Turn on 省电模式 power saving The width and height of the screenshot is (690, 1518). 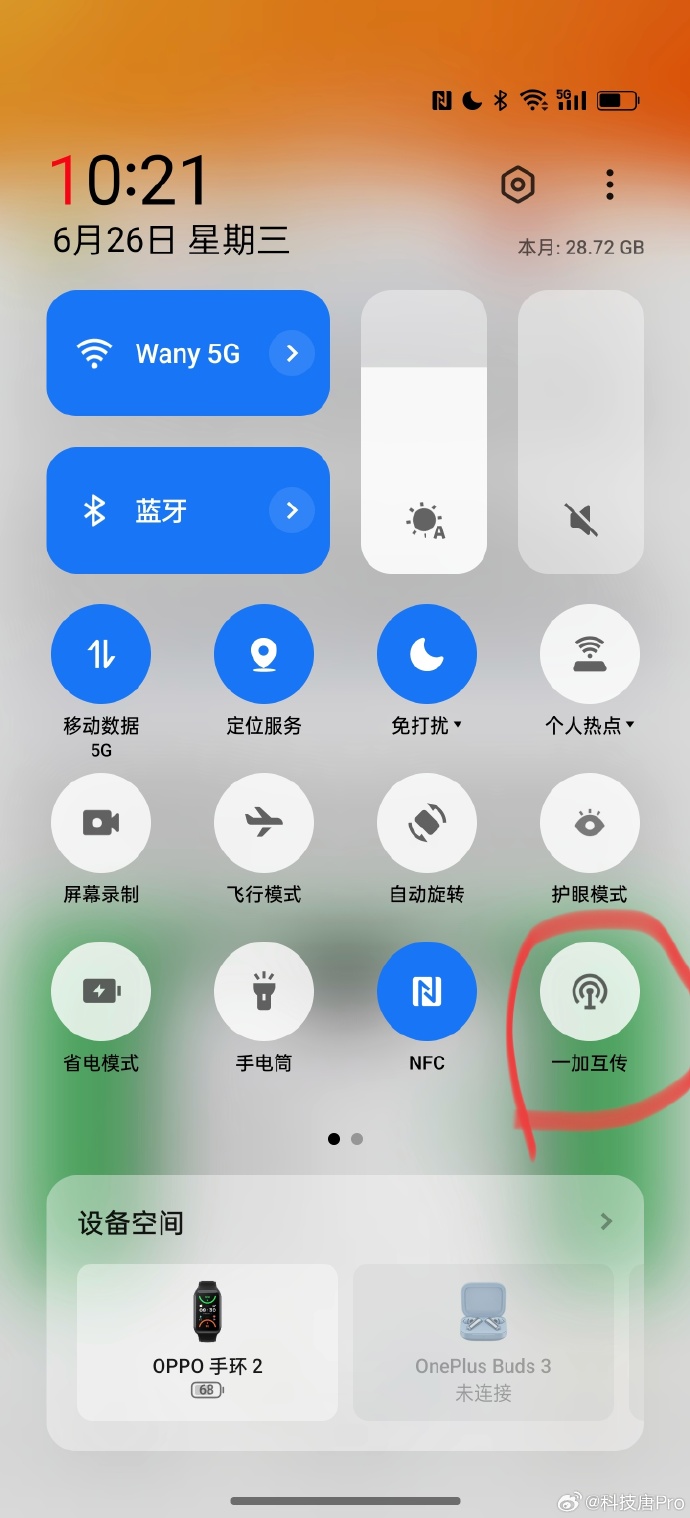click(x=101, y=992)
